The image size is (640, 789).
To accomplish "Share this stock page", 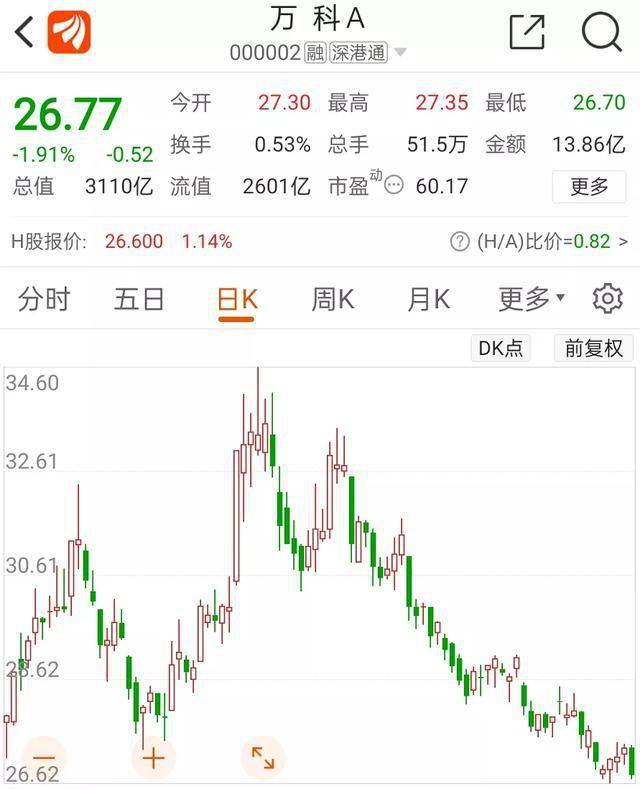I will 527,32.
